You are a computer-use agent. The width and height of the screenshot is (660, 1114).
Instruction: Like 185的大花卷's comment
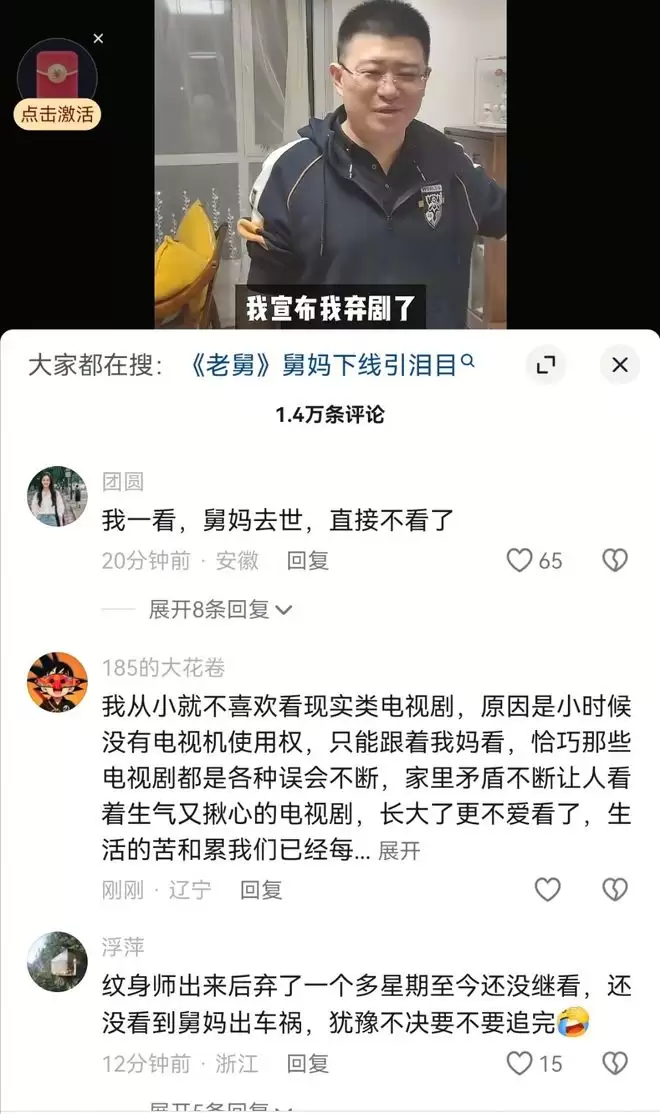547,889
